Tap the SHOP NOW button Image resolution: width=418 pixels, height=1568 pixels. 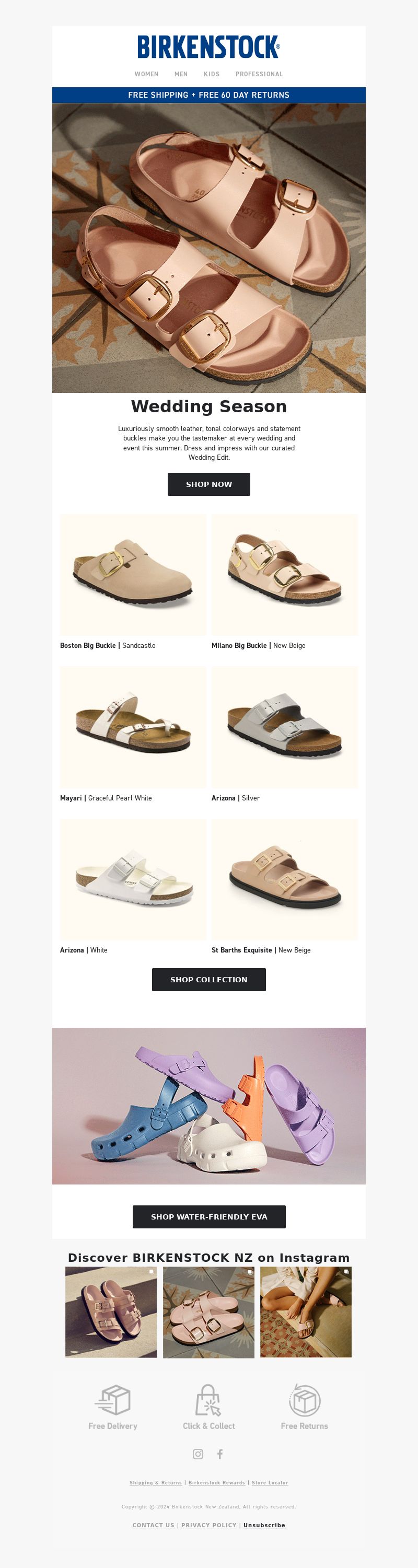tap(208, 484)
